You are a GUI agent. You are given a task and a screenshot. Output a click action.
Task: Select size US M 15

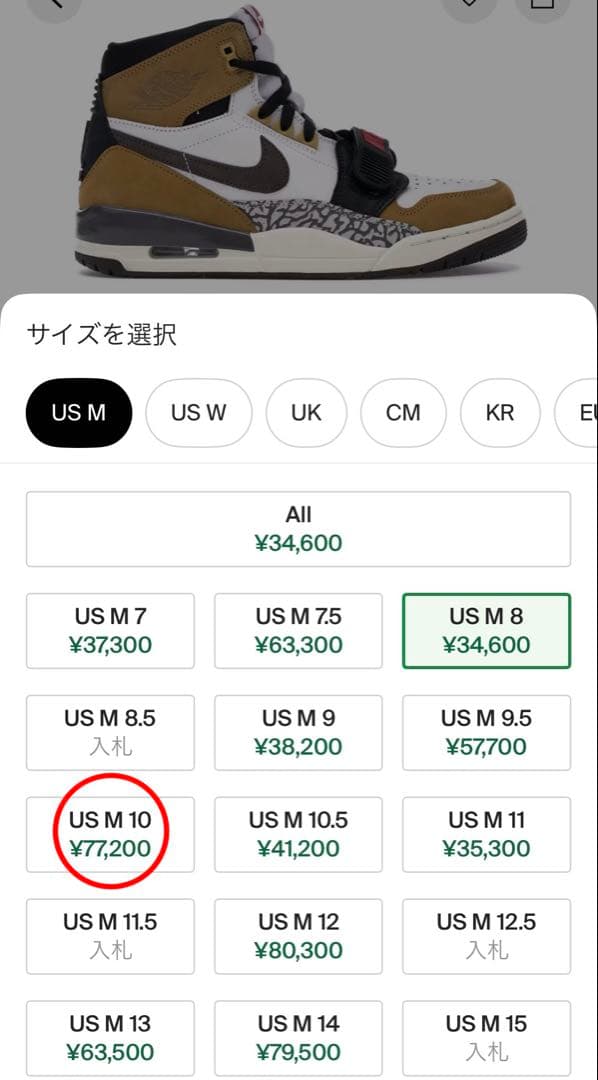[486, 1039]
